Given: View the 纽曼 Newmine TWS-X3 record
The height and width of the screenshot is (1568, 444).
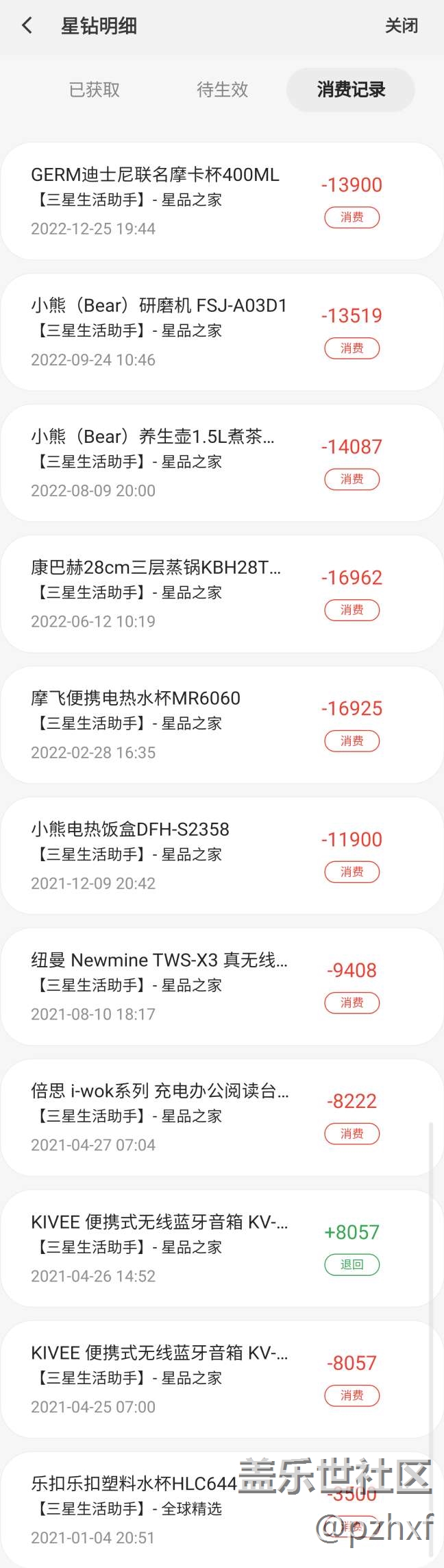Looking at the screenshot, I should coord(222,987).
